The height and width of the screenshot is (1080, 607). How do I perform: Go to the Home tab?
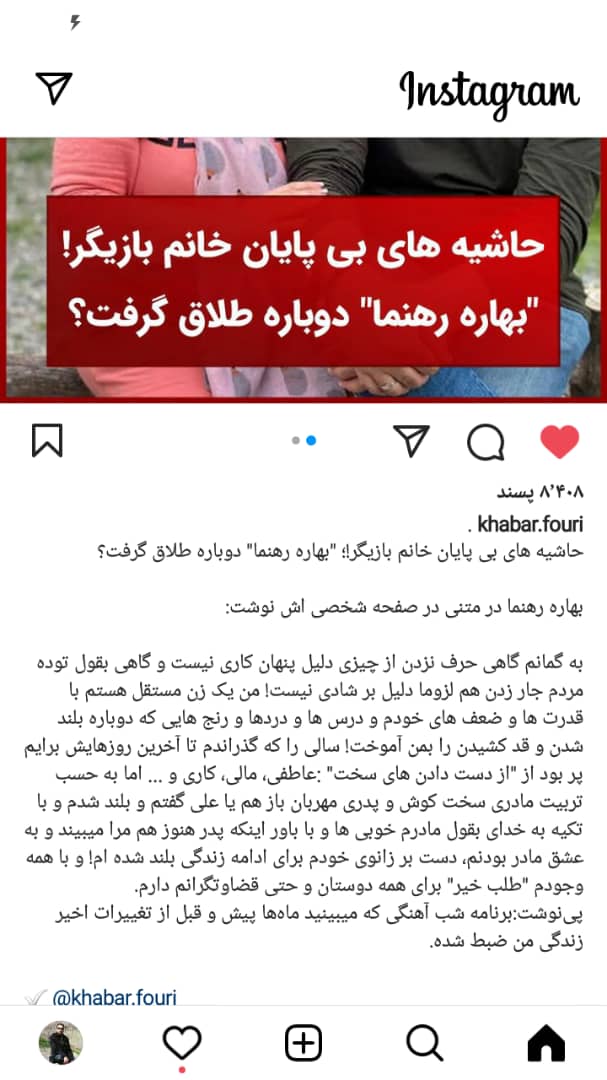[546, 1043]
